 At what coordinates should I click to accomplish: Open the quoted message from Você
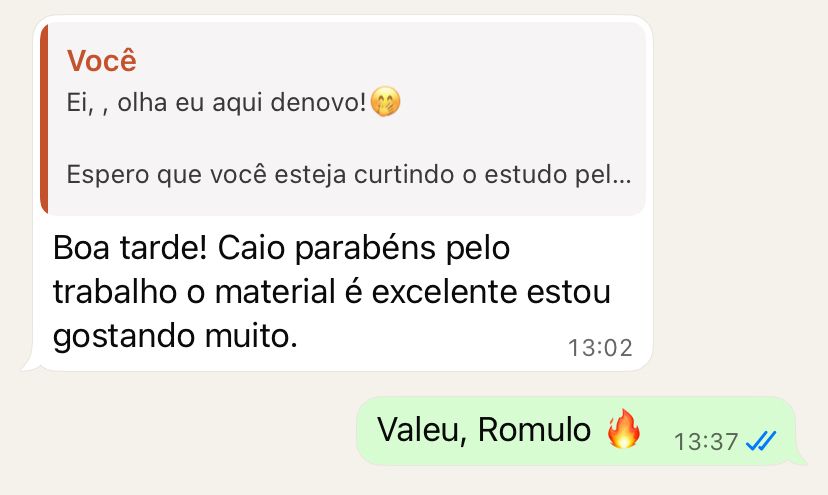343,118
